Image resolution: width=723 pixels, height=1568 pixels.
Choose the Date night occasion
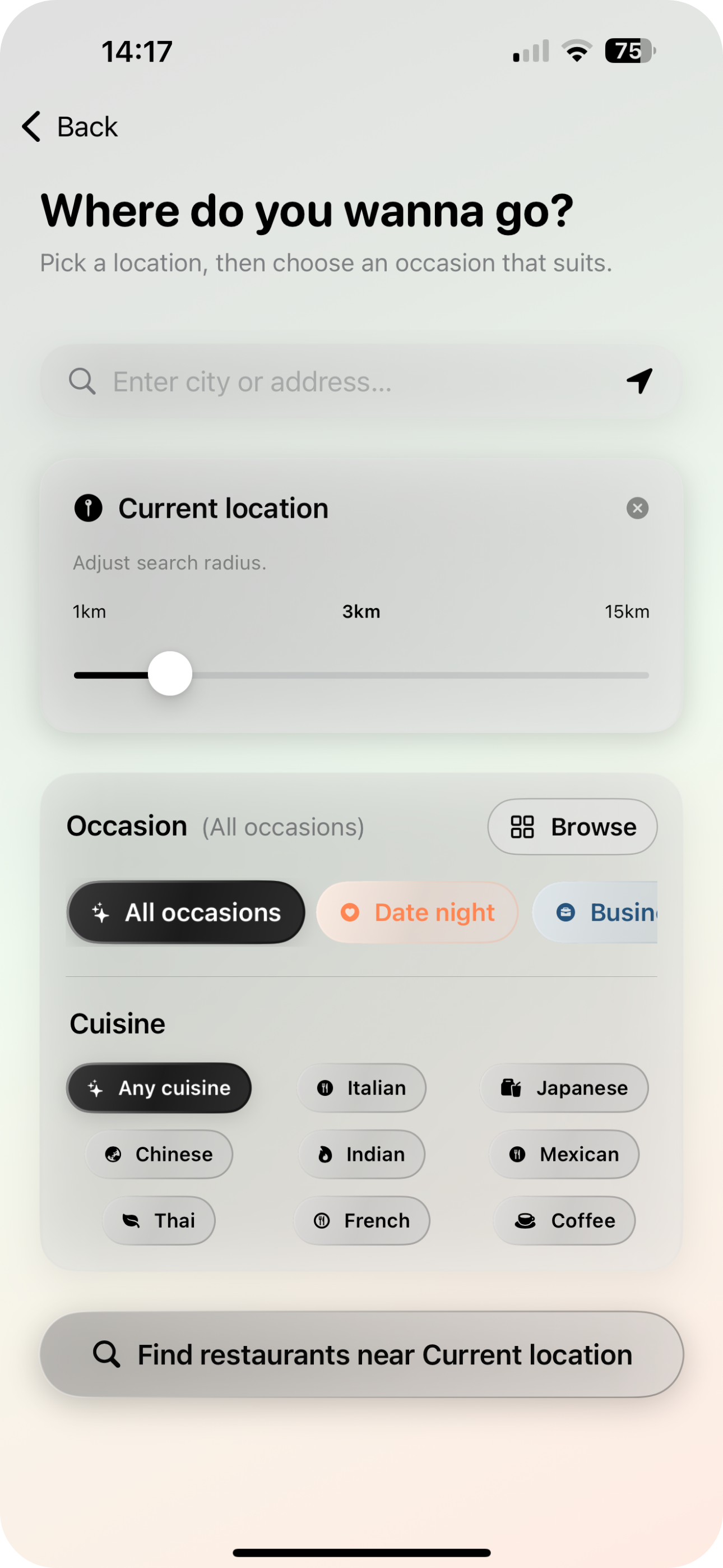coord(418,912)
